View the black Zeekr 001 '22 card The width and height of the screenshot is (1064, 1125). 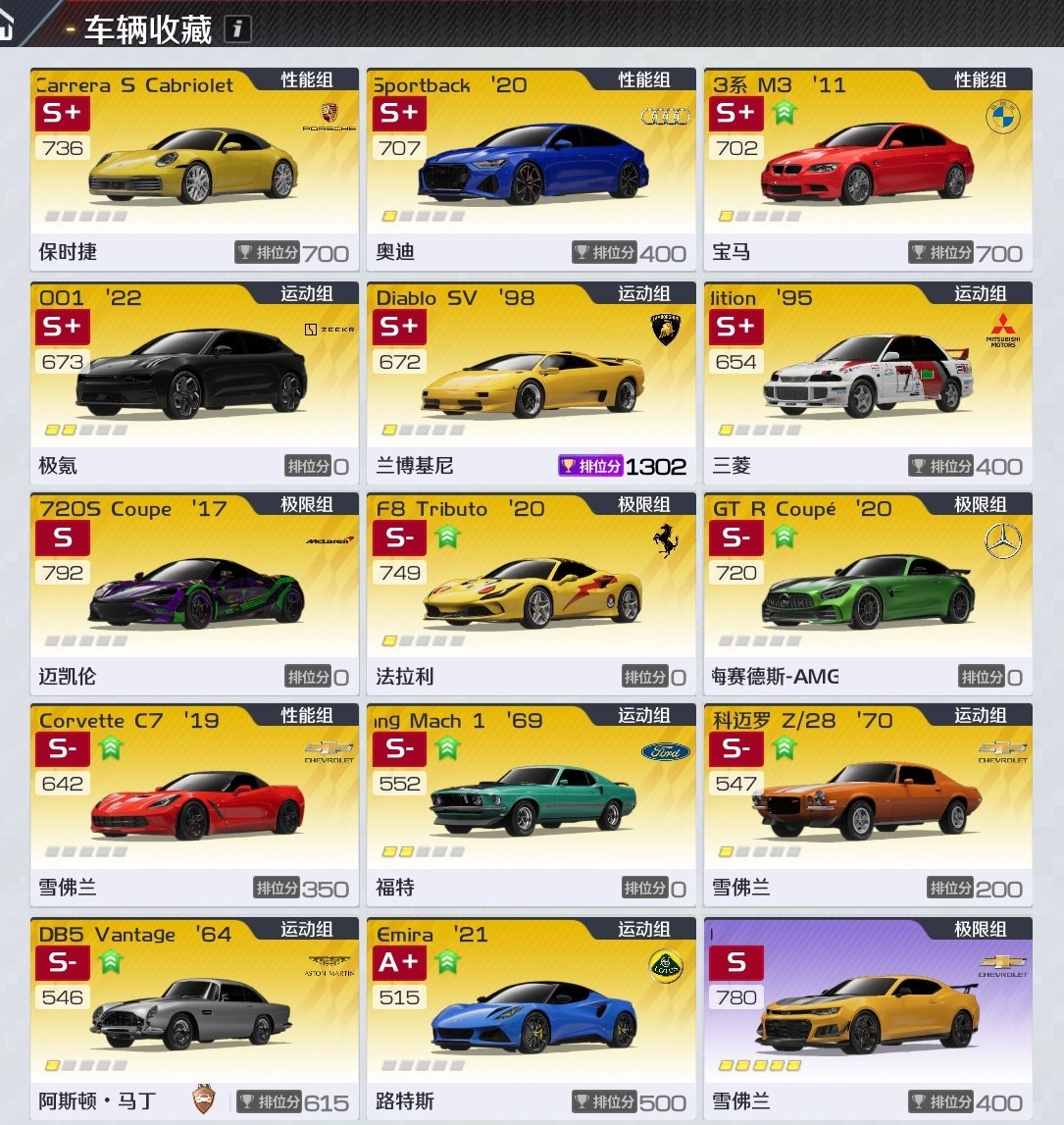coord(194,383)
